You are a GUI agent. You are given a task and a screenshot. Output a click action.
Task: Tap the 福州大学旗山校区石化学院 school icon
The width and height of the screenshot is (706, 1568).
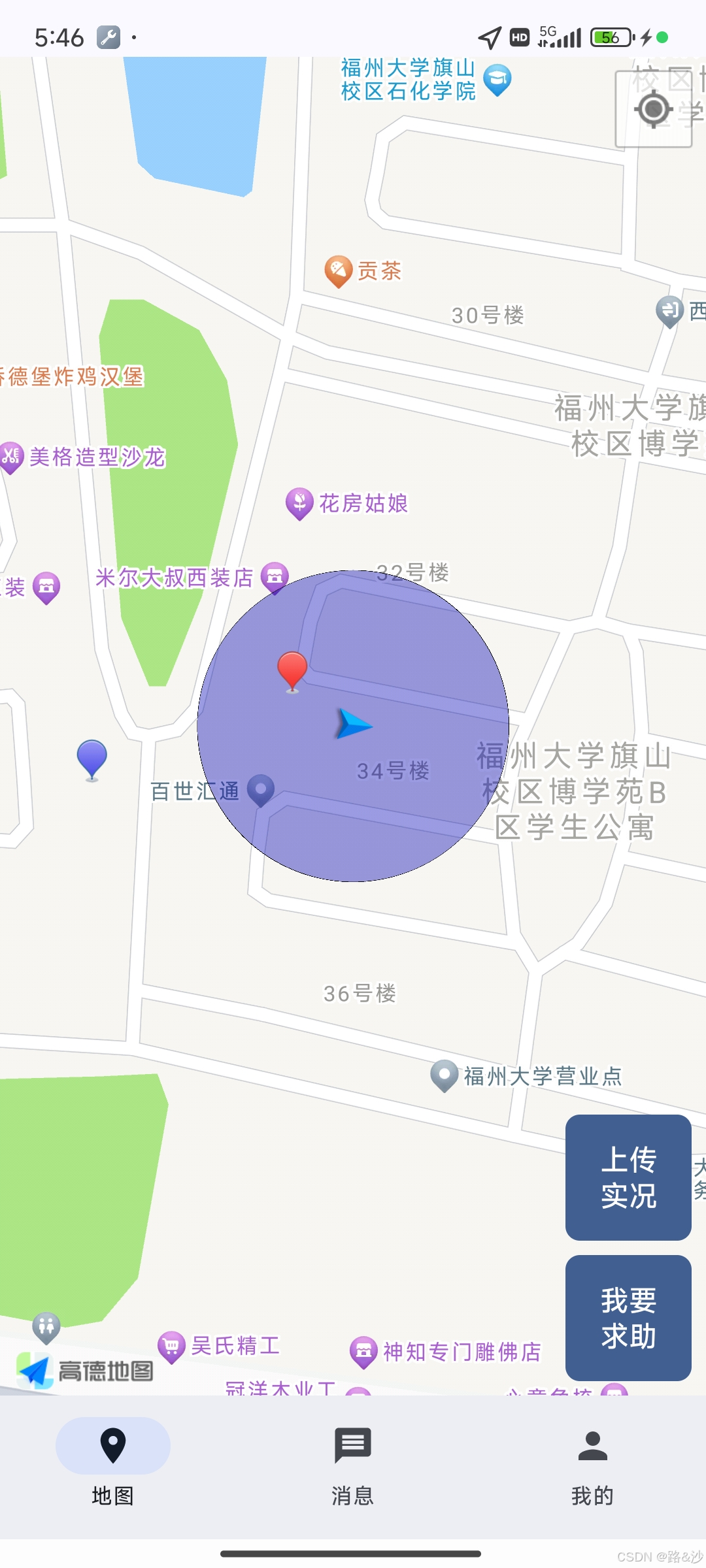click(498, 77)
